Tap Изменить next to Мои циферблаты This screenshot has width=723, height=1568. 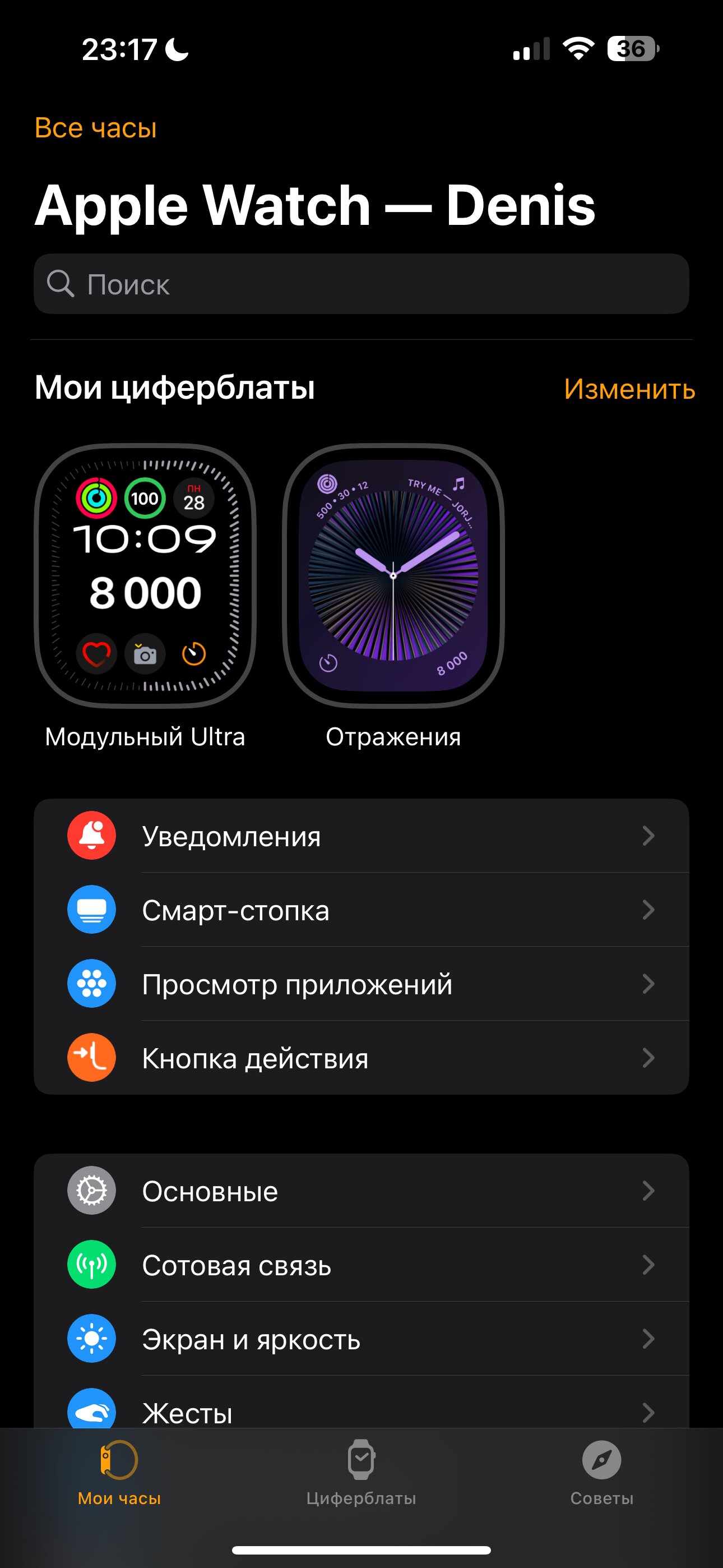coord(629,388)
